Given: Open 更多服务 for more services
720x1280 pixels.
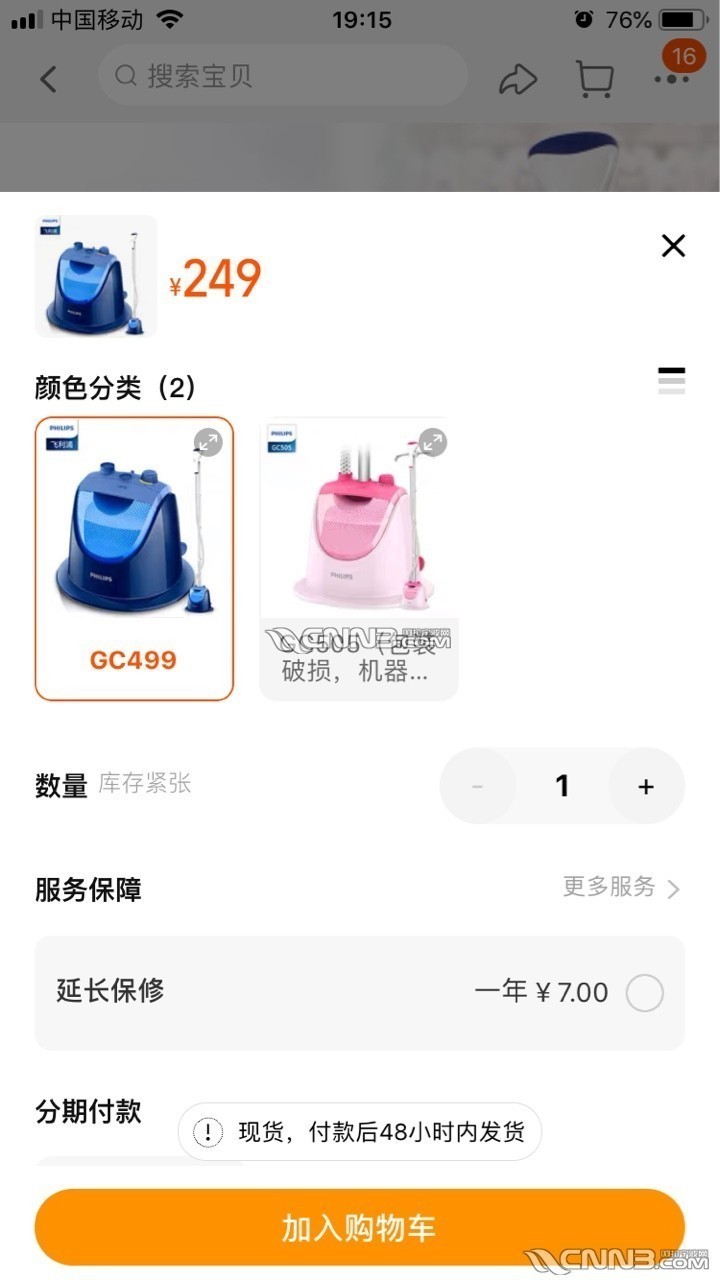Looking at the screenshot, I should [x=621, y=888].
